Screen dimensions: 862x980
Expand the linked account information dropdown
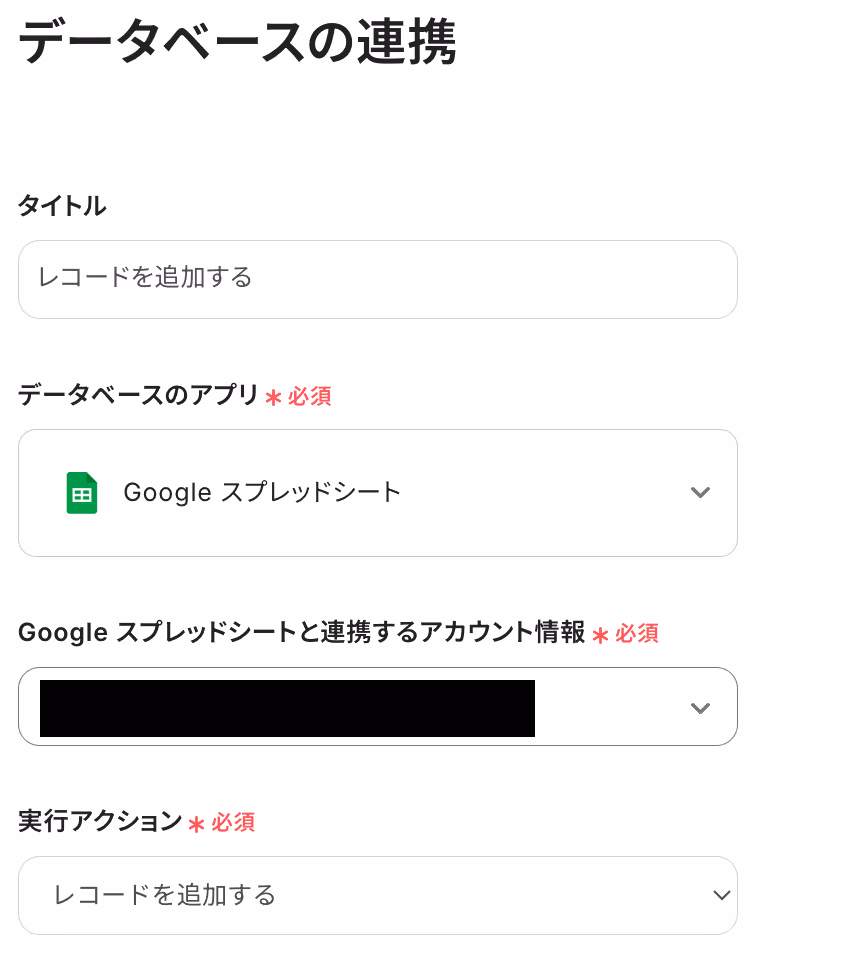click(x=378, y=706)
